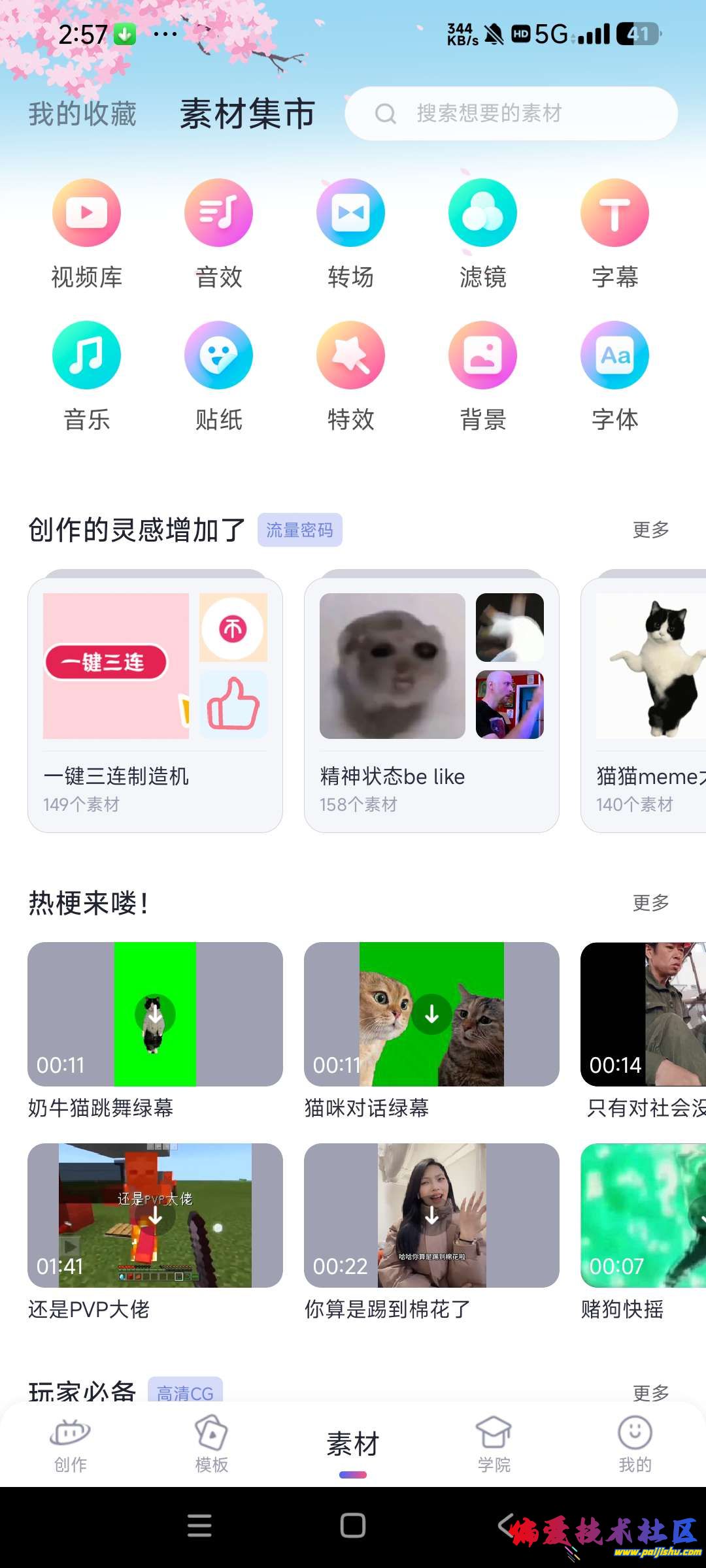Open the 奶牛猫跳舞绿幕 video
Screen dimensions: 706x1568
click(x=155, y=1014)
